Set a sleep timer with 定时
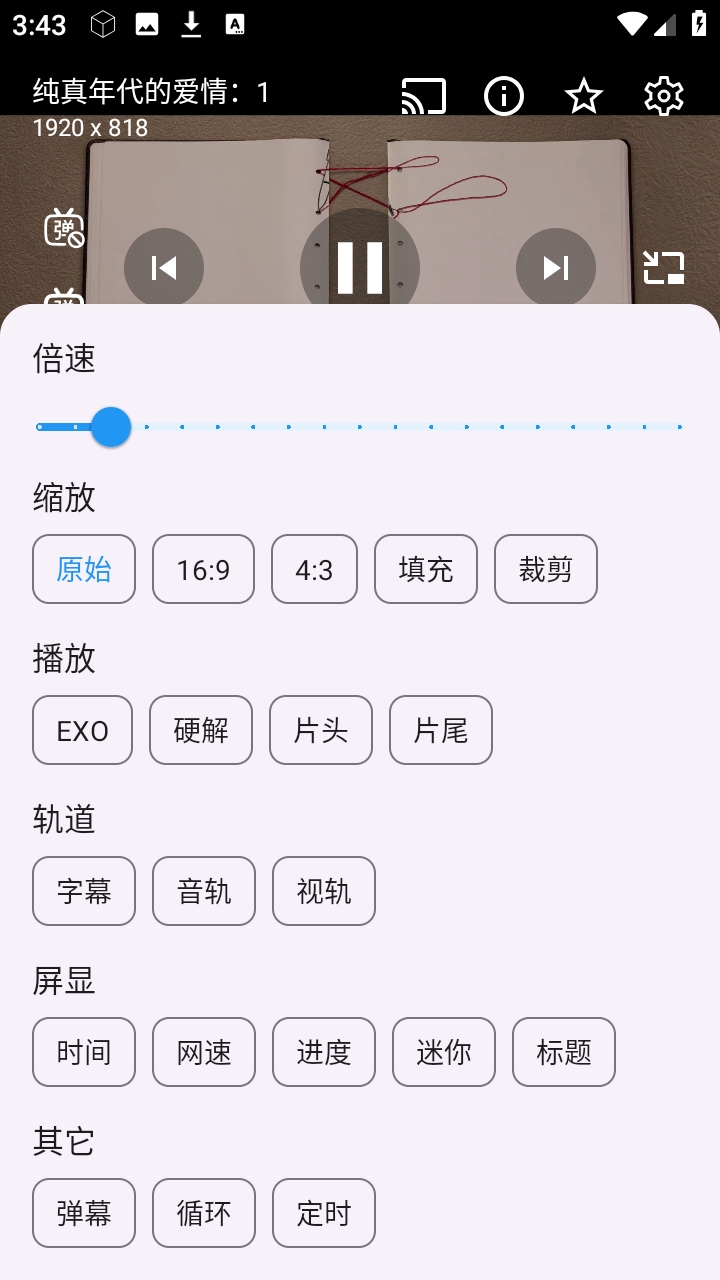The height and width of the screenshot is (1280, 720). 324,1213
